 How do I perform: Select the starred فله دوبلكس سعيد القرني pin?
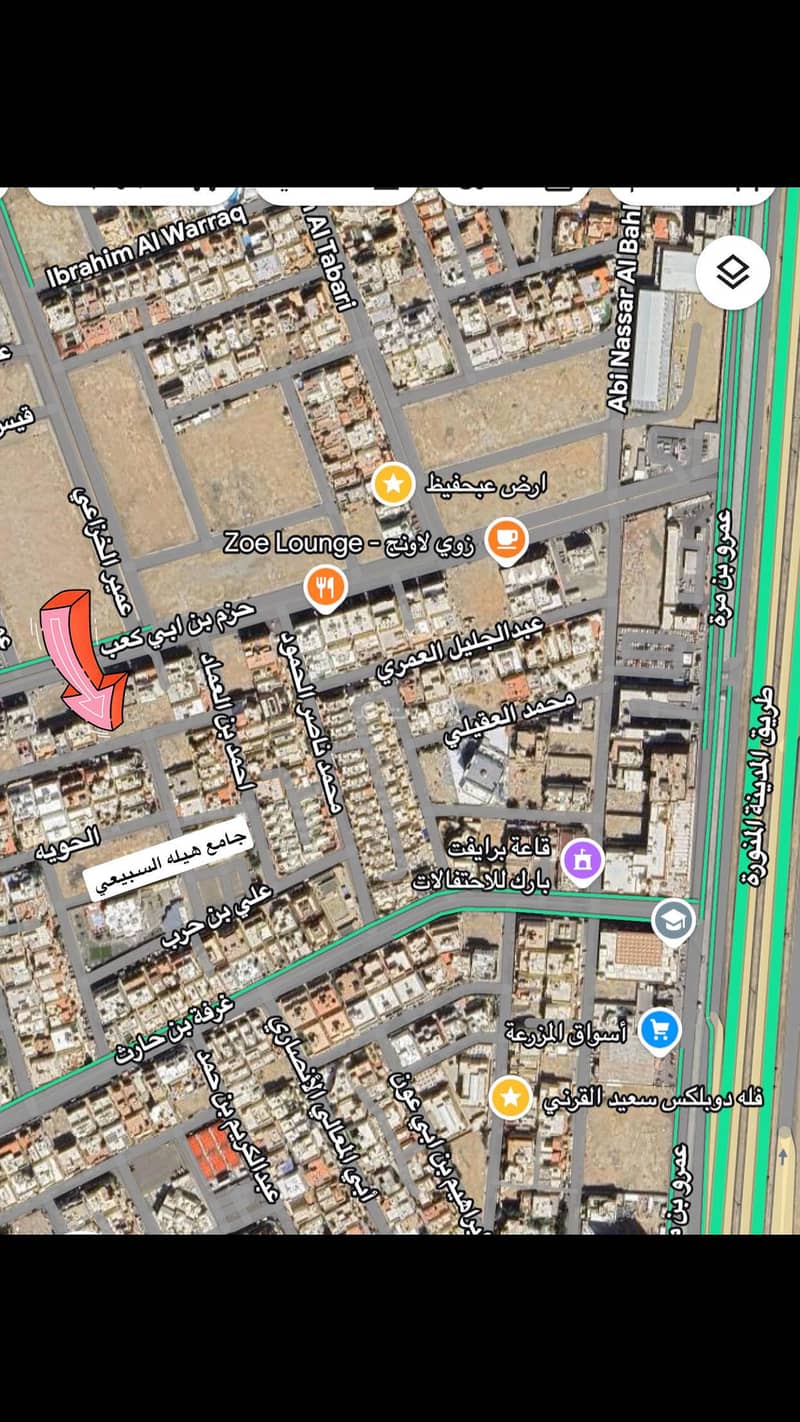(511, 1097)
